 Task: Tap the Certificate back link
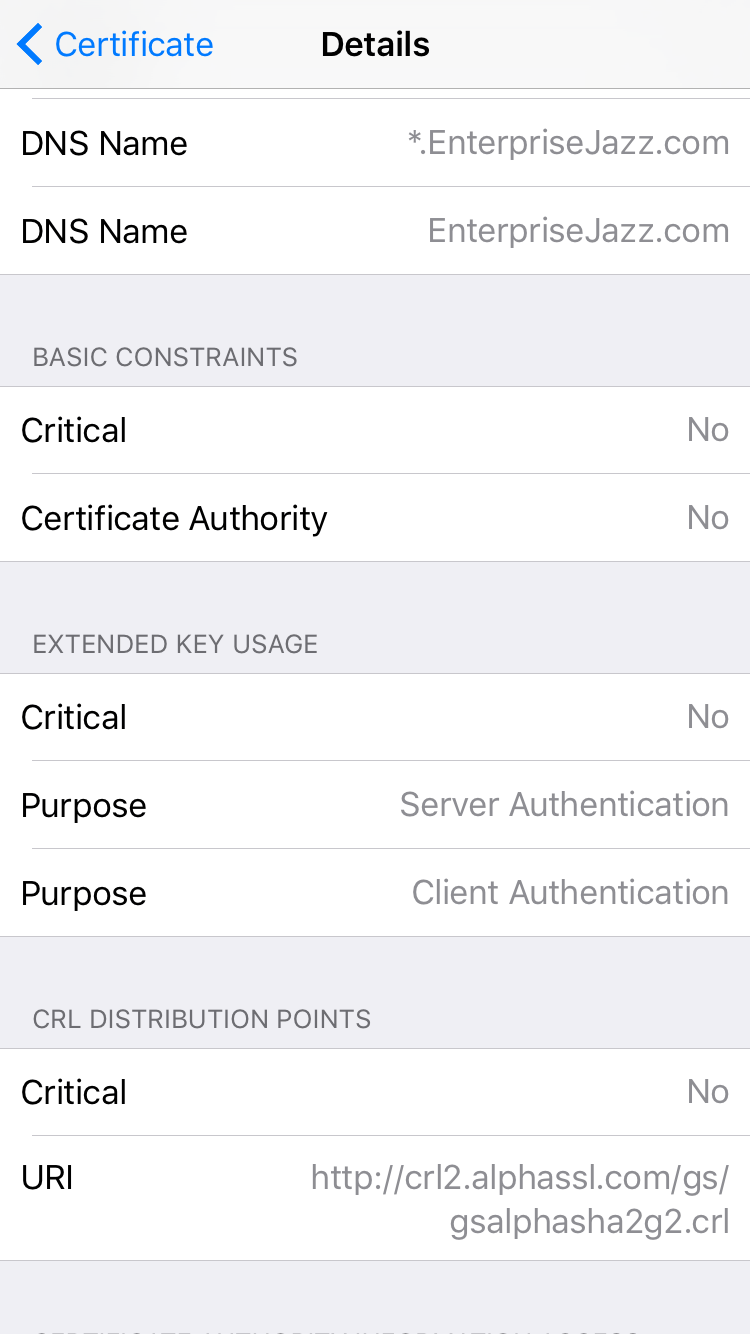133,44
